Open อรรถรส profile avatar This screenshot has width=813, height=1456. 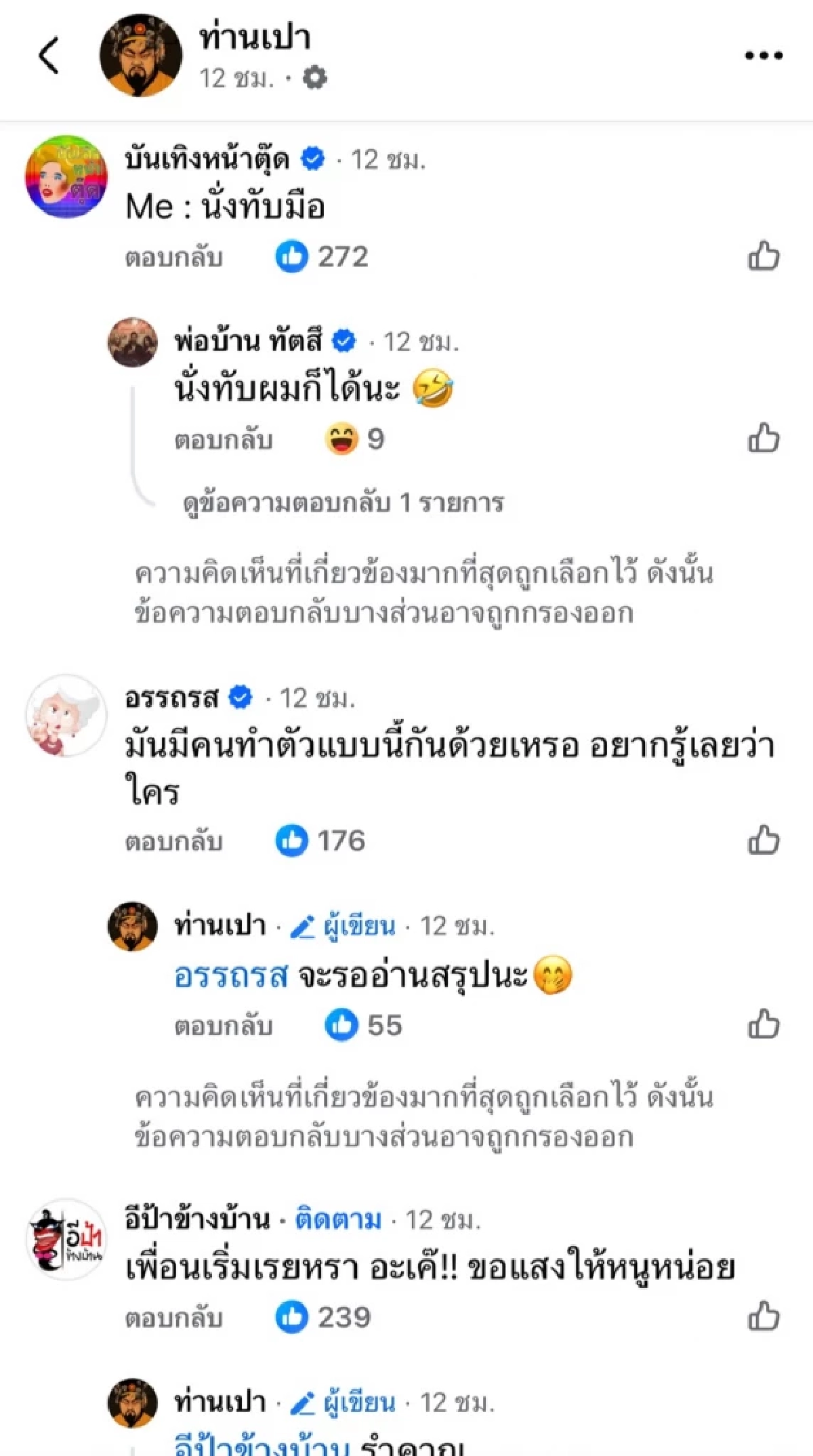pos(66,715)
